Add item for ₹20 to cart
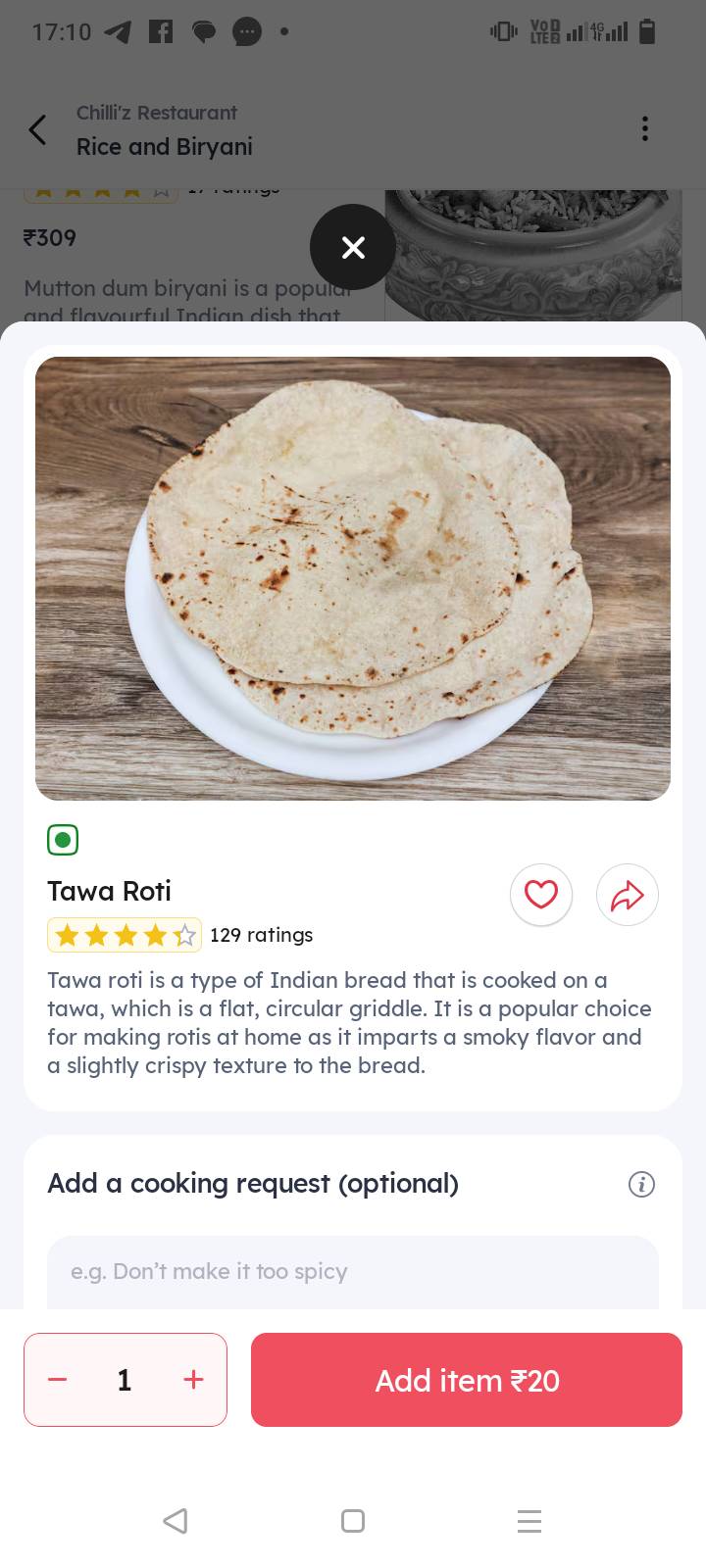The height and width of the screenshot is (1568, 706). (467, 1380)
